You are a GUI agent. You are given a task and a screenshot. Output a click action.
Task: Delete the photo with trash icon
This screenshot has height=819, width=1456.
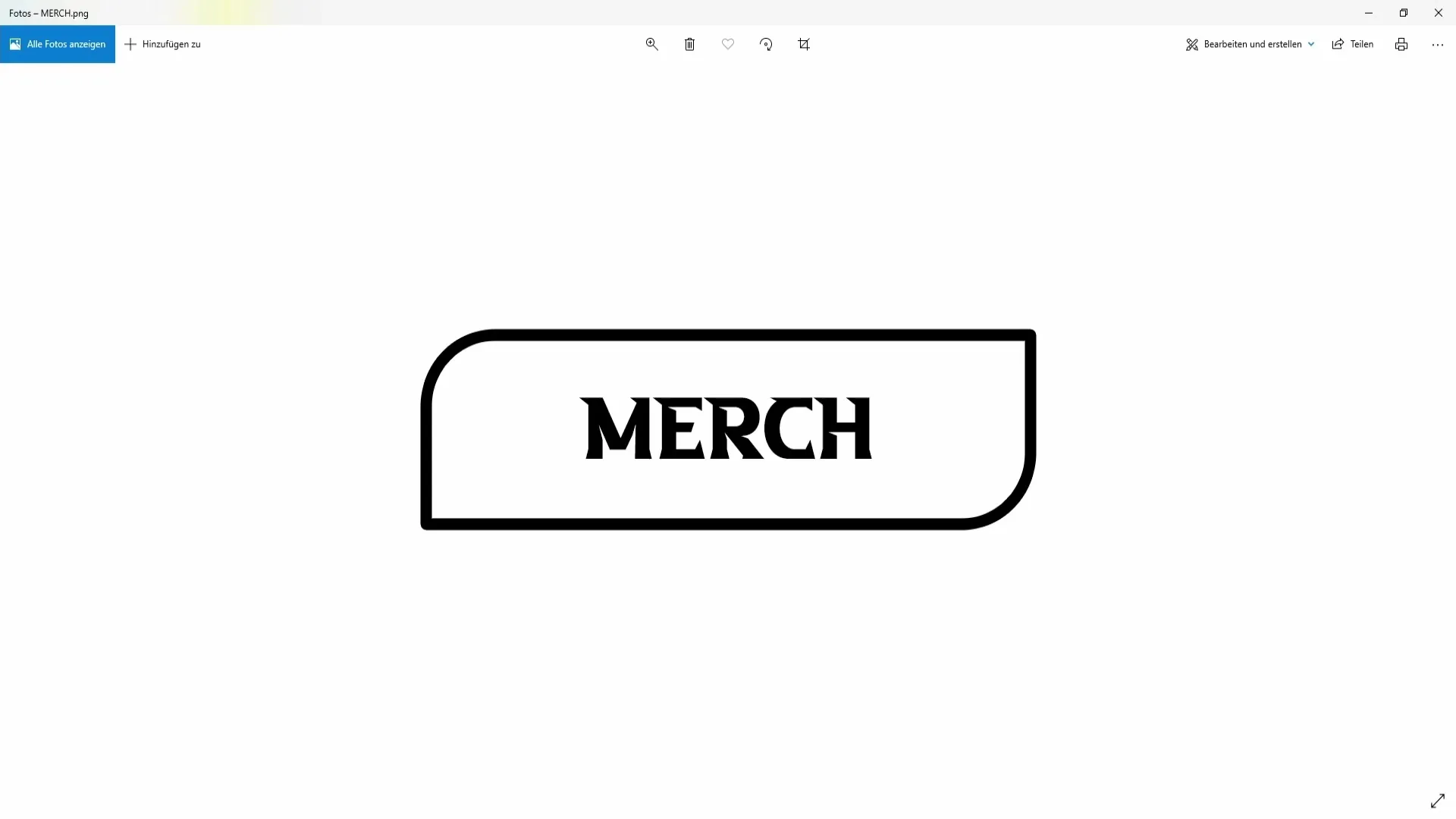click(689, 44)
